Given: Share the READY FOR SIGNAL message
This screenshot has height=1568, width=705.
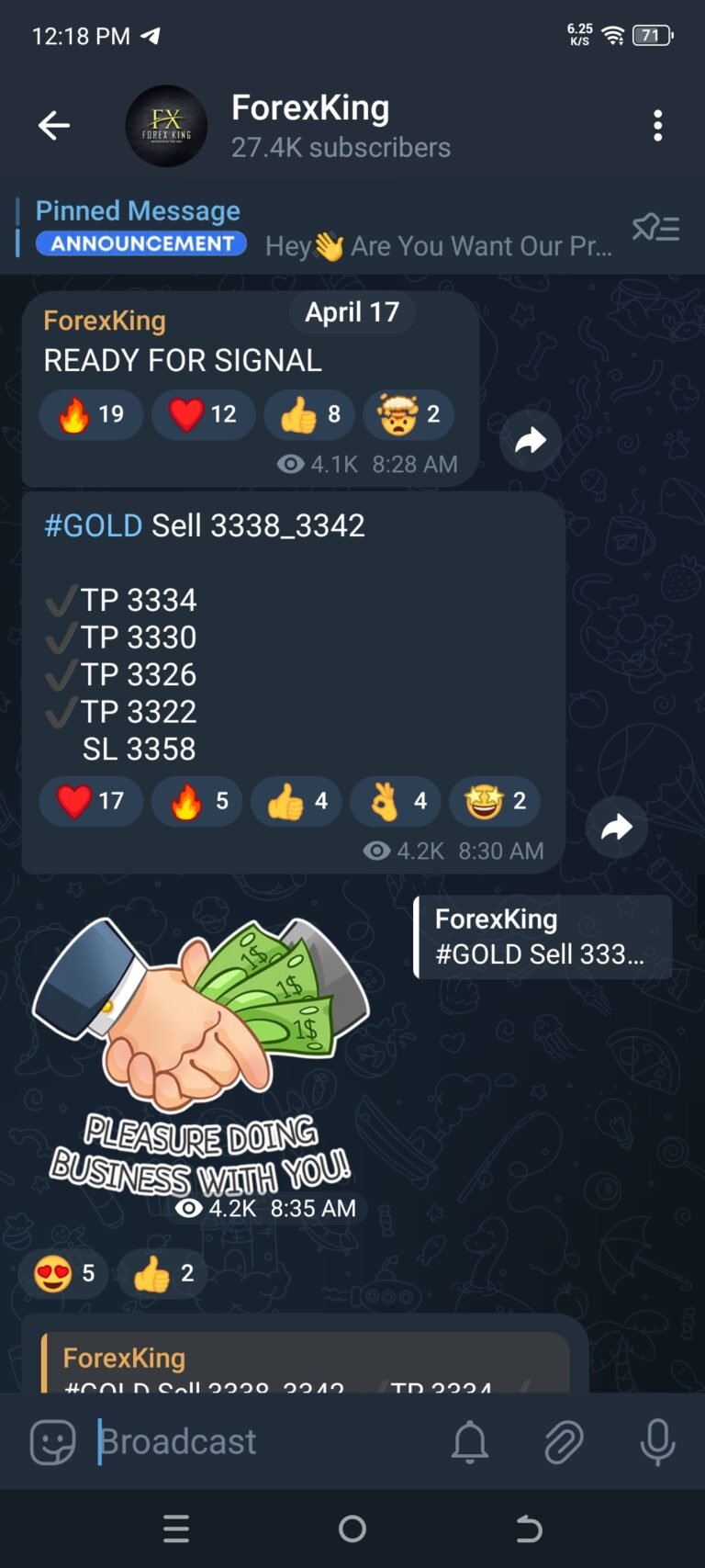Looking at the screenshot, I should pos(531,441).
